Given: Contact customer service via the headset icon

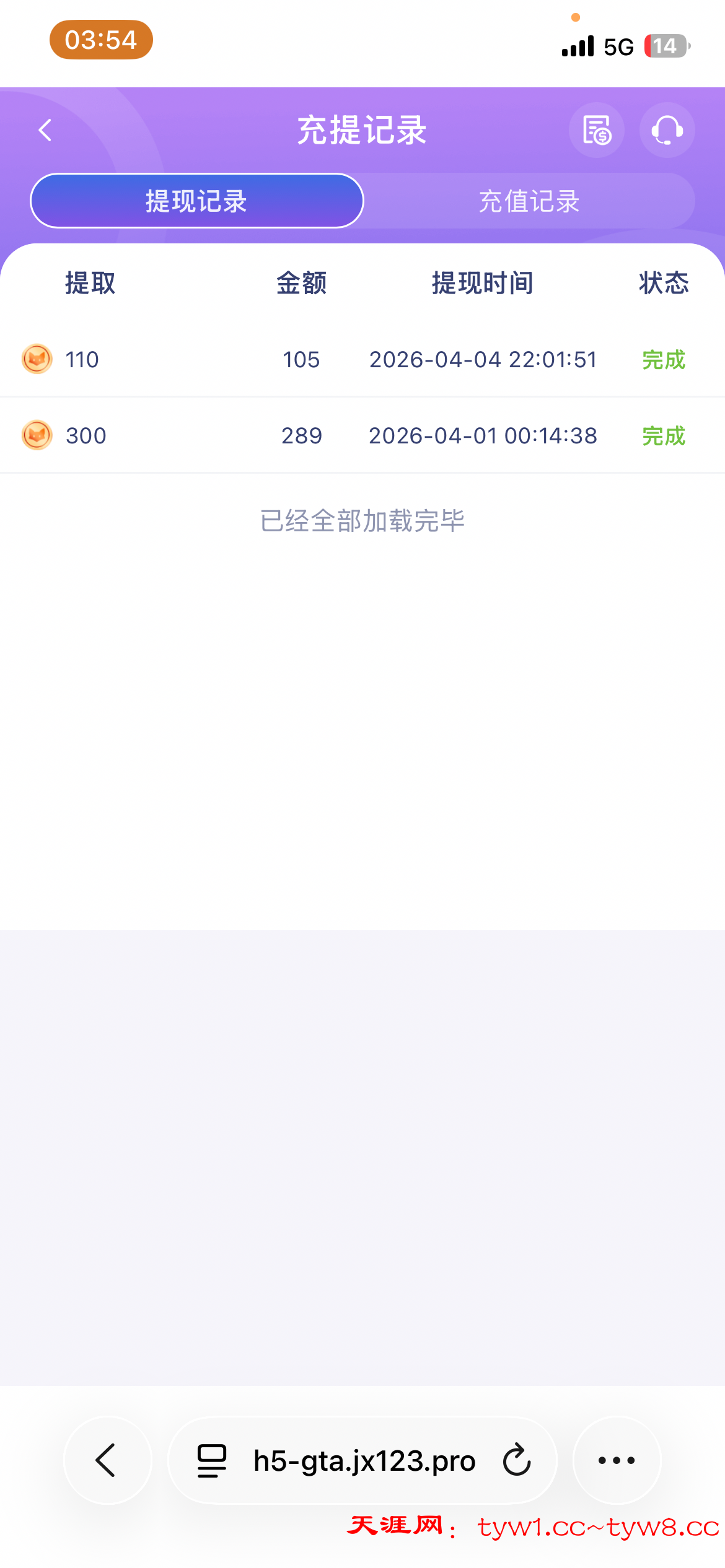Looking at the screenshot, I should click(667, 130).
